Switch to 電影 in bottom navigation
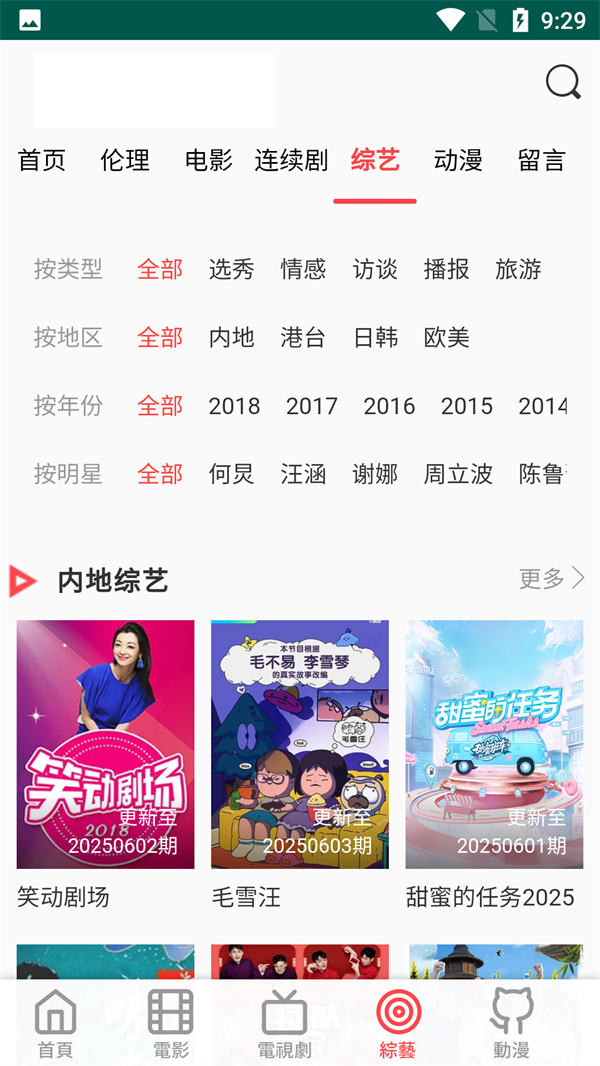Image resolution: width=600 pixels, height=1066 pixels. coord(170,1023)
